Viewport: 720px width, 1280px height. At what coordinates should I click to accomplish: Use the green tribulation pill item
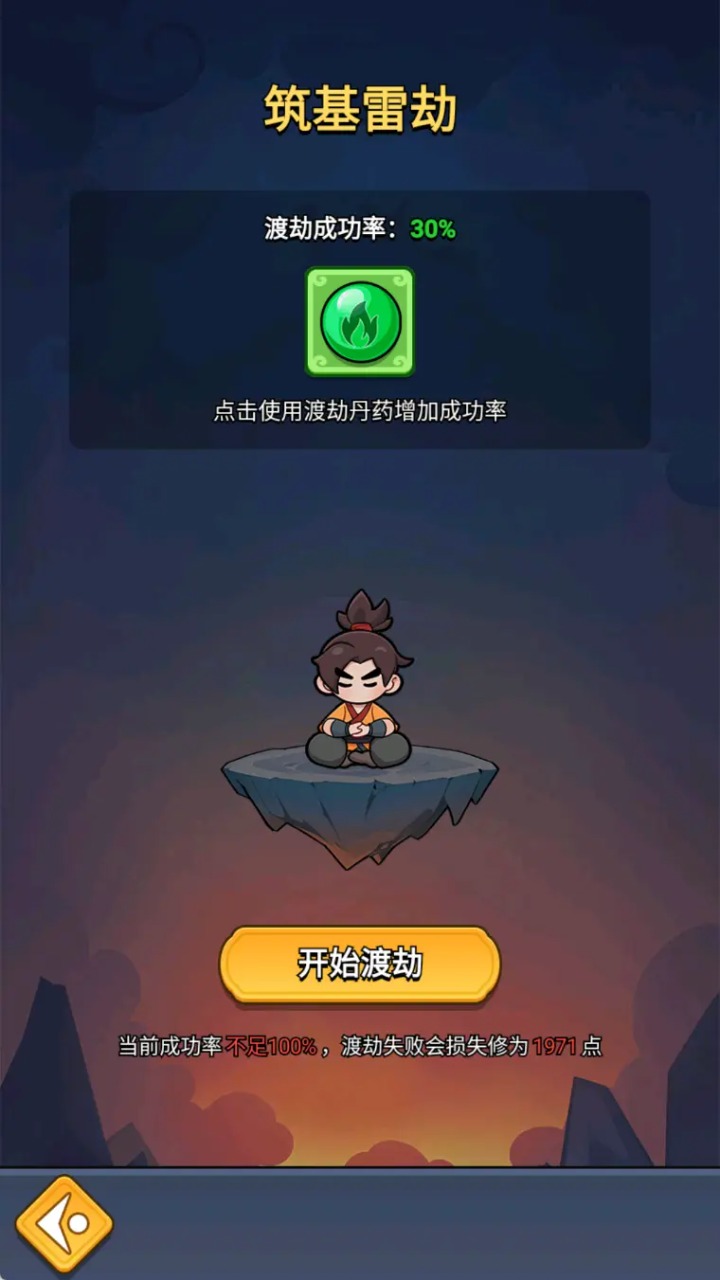tap(360, 322)
